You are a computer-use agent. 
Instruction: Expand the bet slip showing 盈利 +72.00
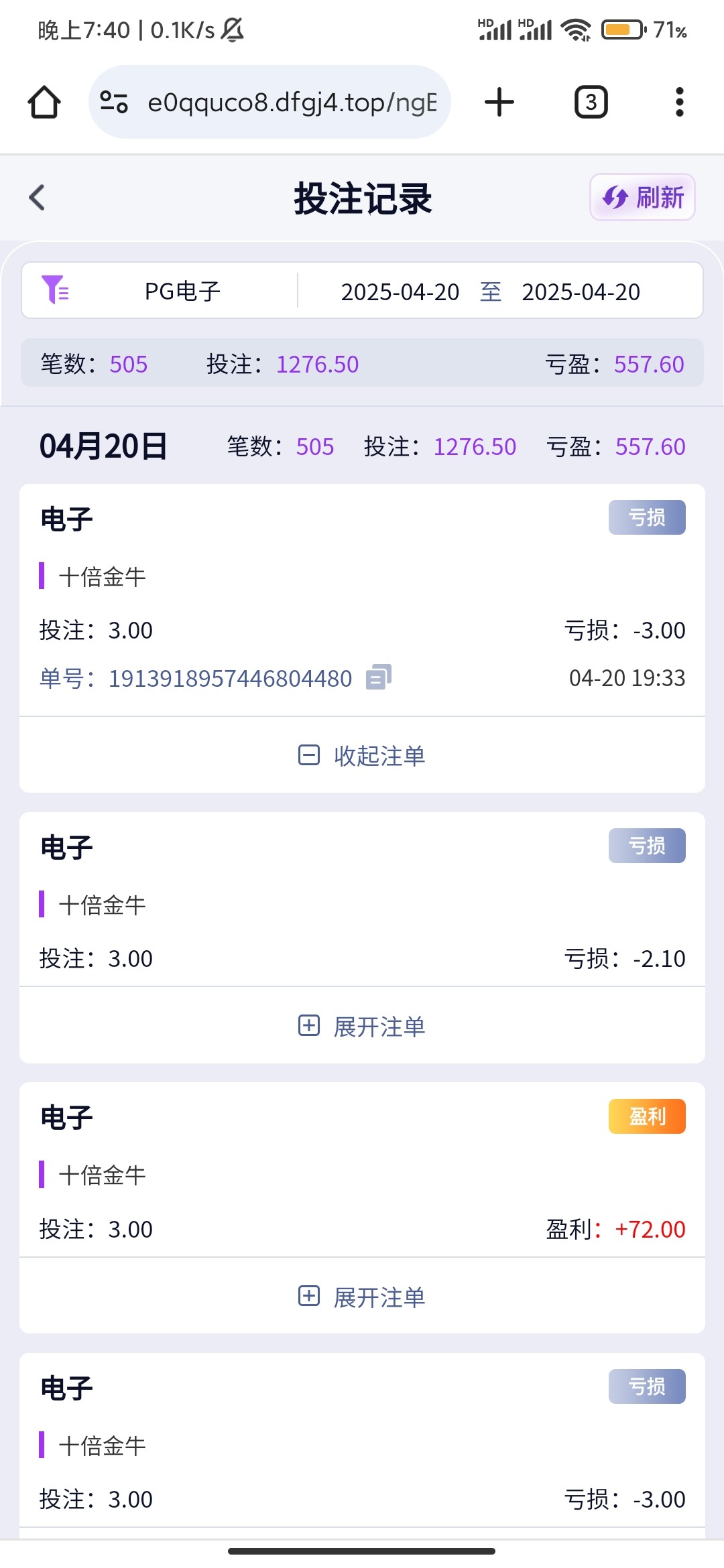(362, 1297)
